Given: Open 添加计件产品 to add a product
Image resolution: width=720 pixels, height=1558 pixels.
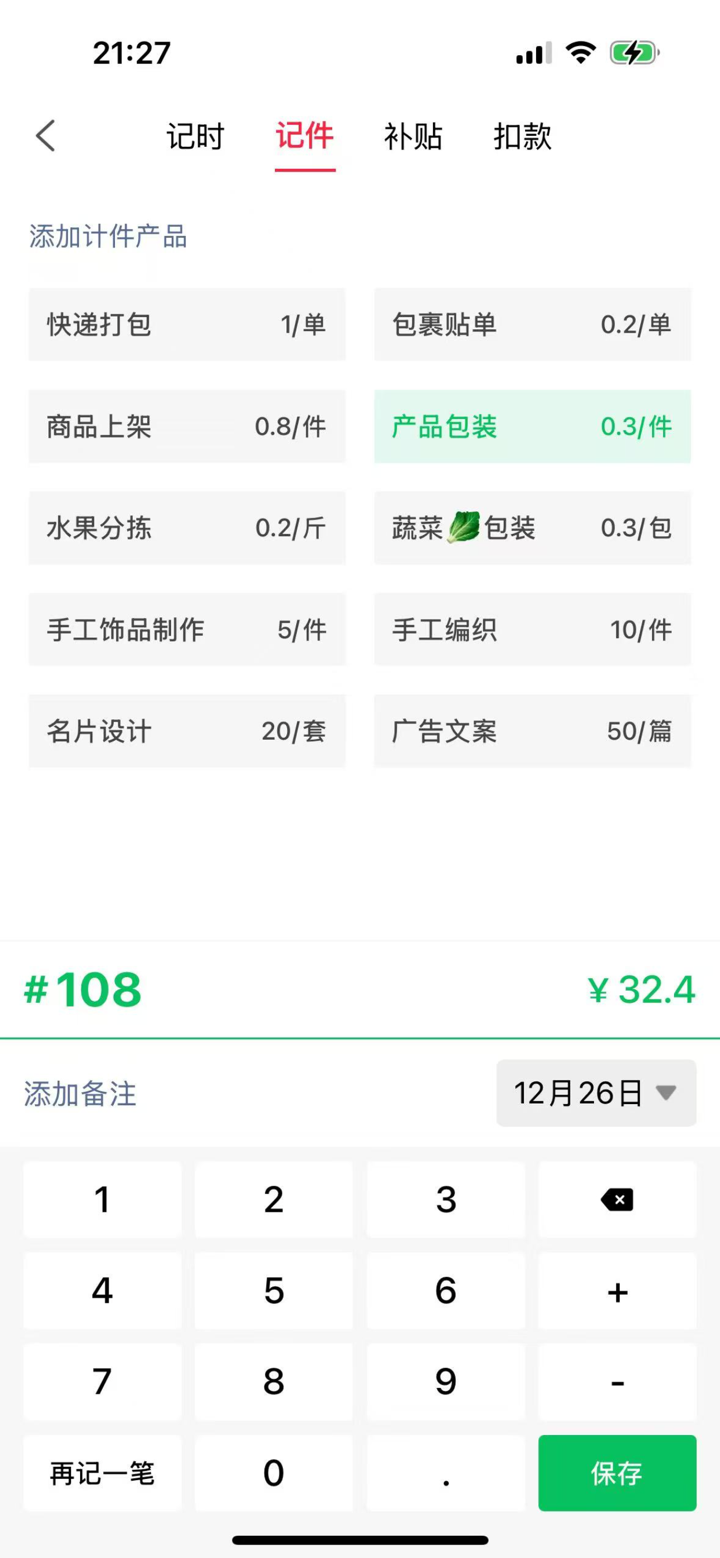Looking at the screenshot, I should tap(107, 234).
